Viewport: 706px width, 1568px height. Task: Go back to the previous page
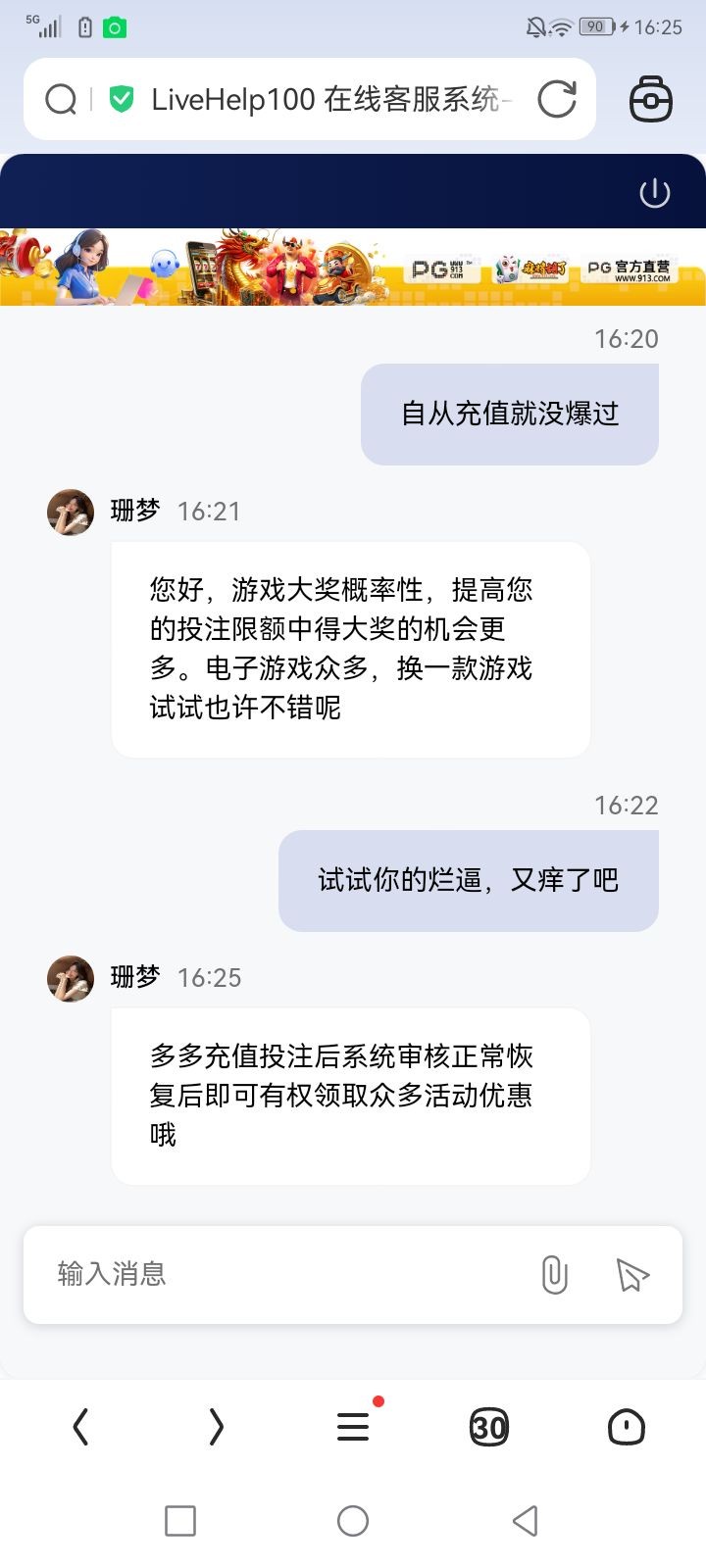coord(81,1427)
